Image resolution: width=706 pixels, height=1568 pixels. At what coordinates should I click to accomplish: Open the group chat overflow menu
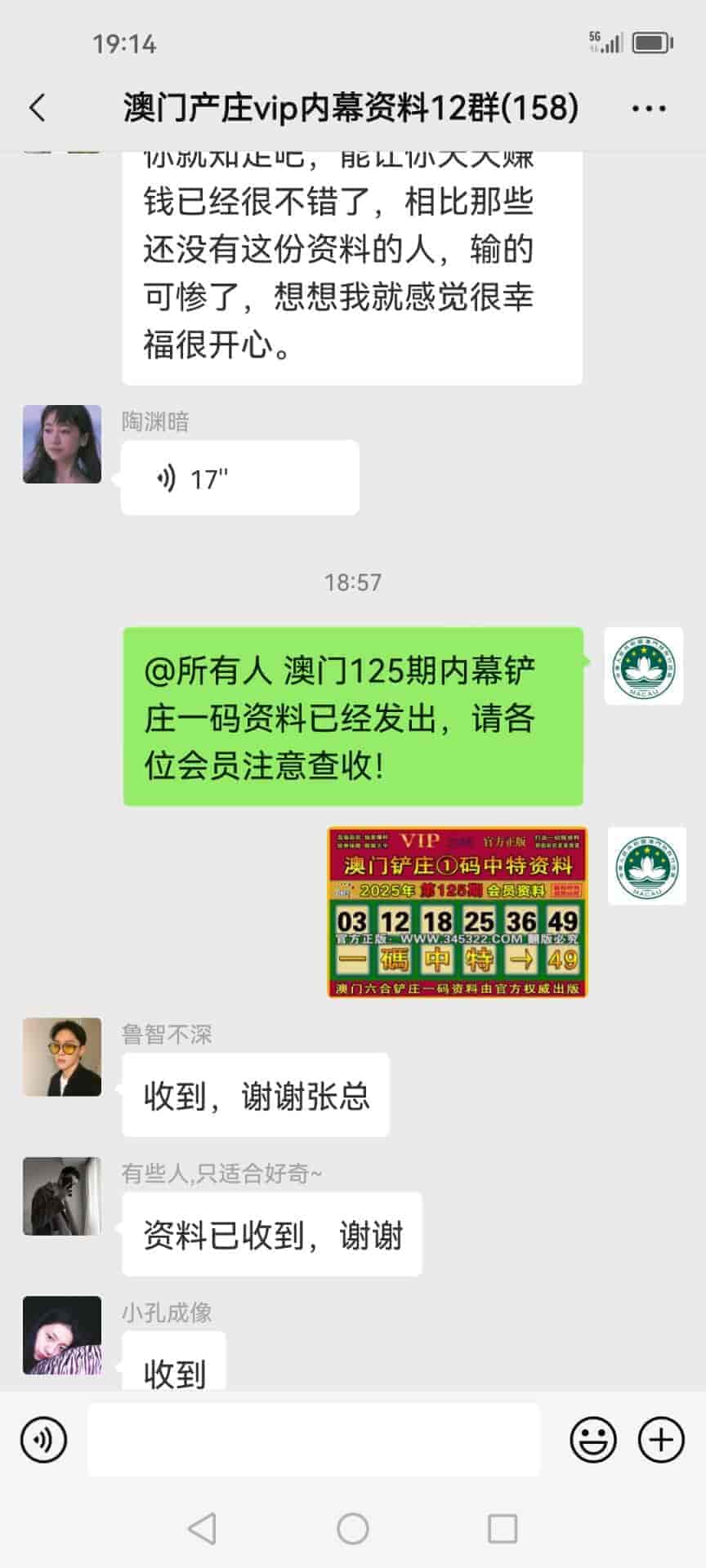[x=649, y=108]
